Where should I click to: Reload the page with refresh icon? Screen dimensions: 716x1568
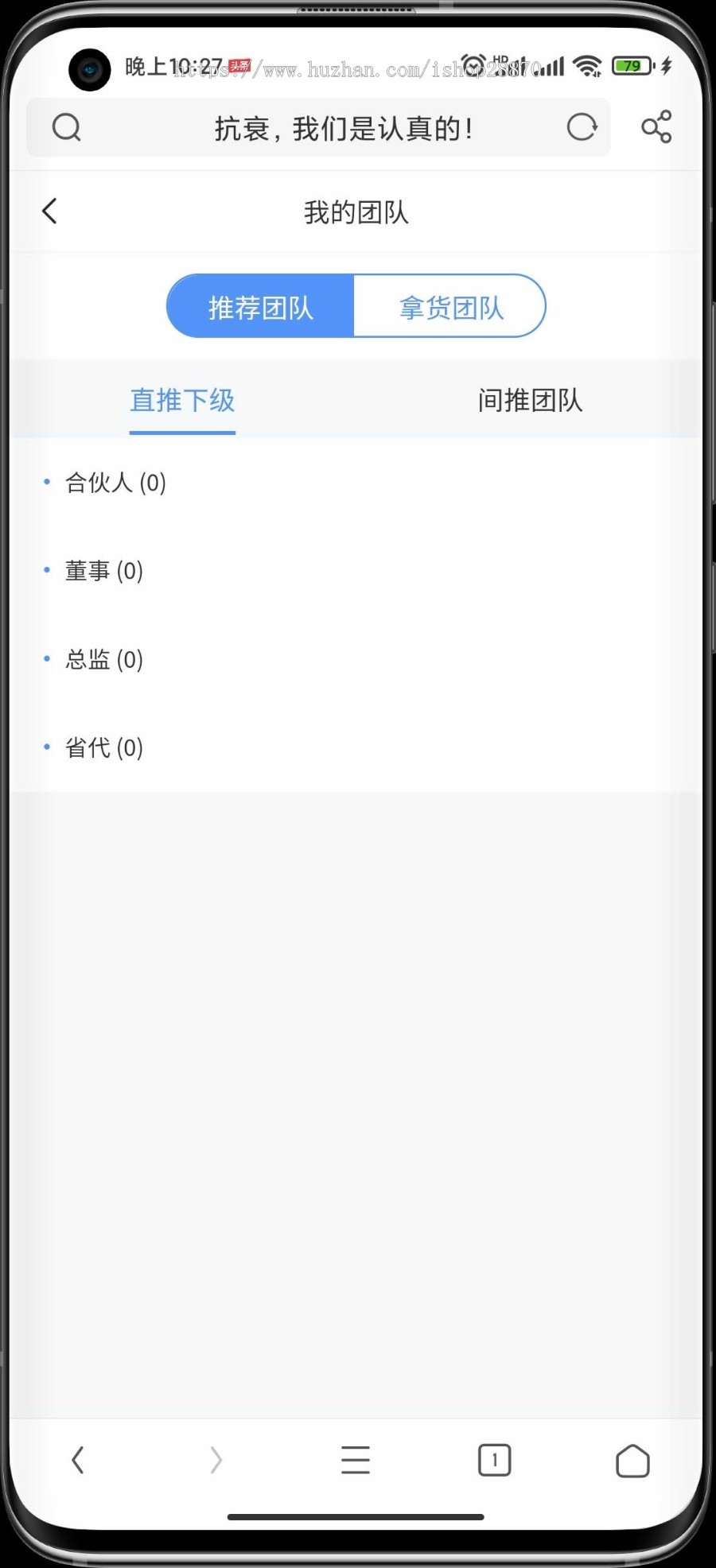[582, 127]
